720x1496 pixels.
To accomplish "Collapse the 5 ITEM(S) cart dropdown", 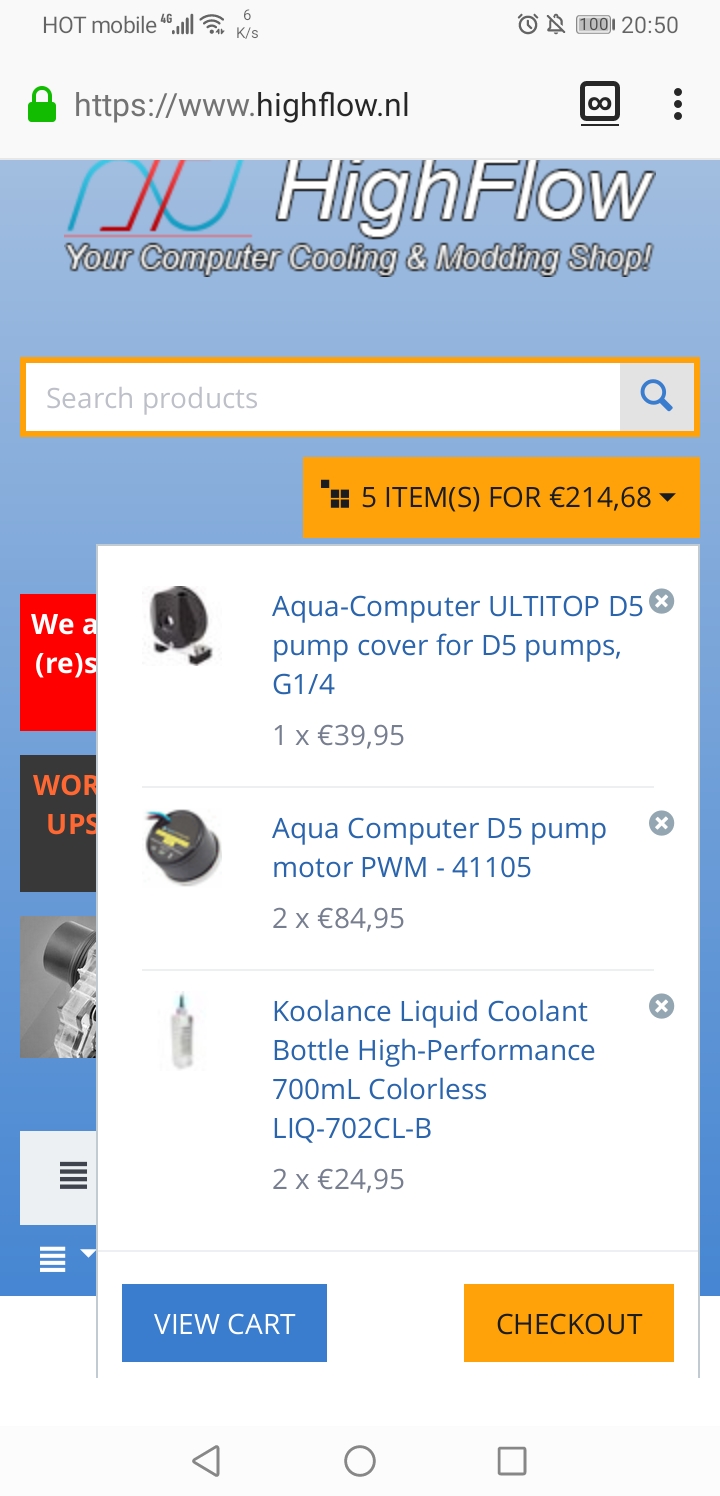I will coord(501,497).
